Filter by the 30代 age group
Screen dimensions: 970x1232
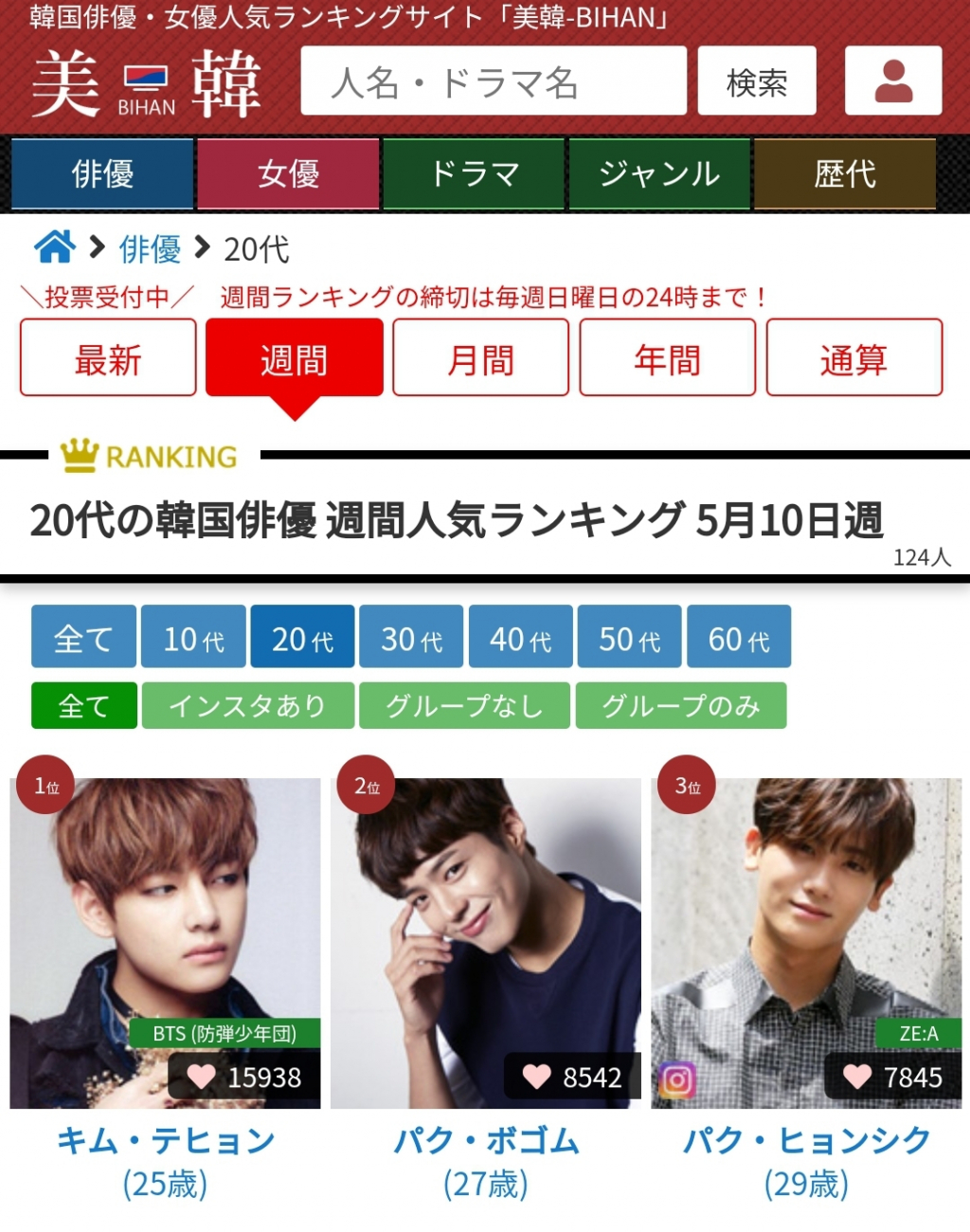coord(411,638)
